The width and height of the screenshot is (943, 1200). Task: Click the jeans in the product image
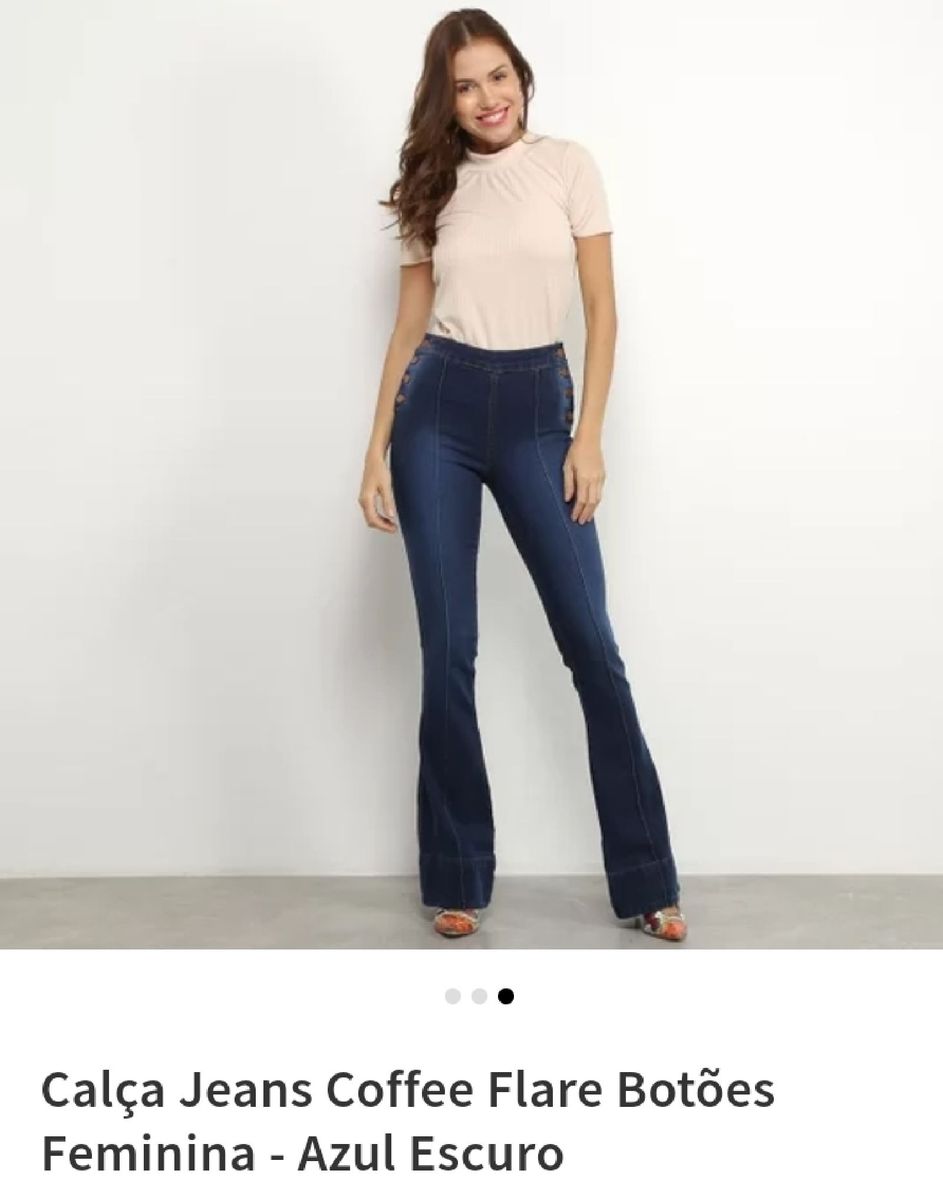(x=500, y=550)
